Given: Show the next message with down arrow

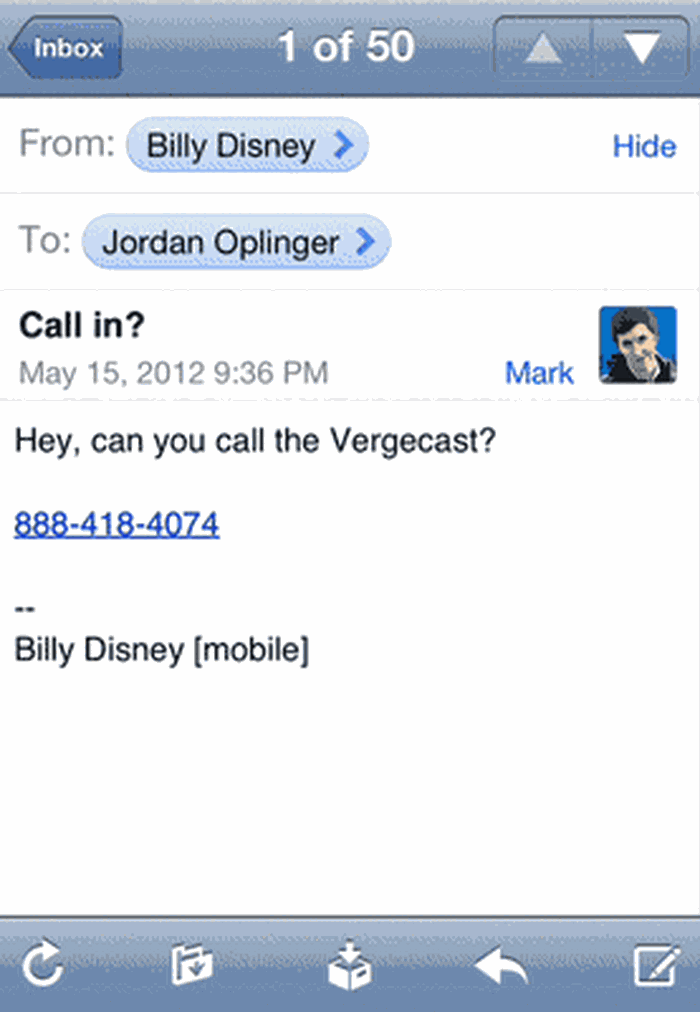Looking at the screenshot, I should [641, 48].
